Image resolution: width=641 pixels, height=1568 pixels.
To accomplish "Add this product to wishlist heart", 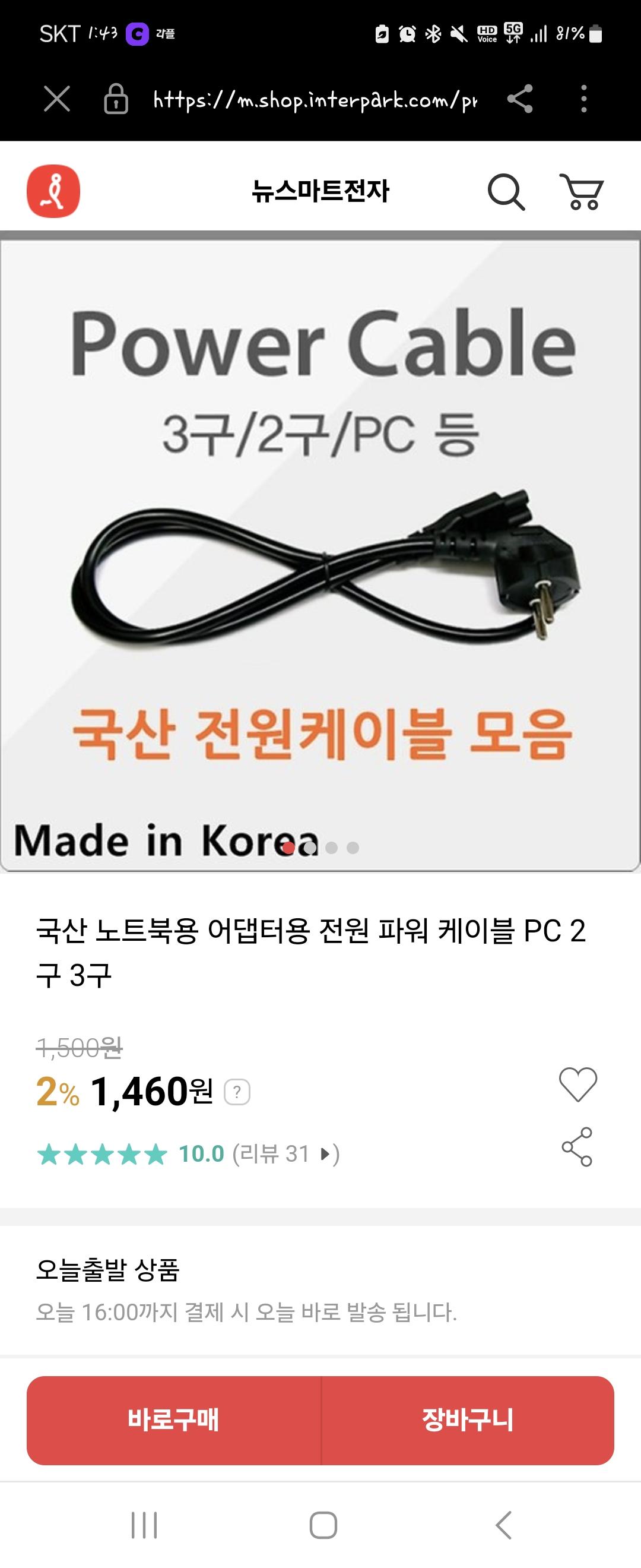I will [577, 1085].
